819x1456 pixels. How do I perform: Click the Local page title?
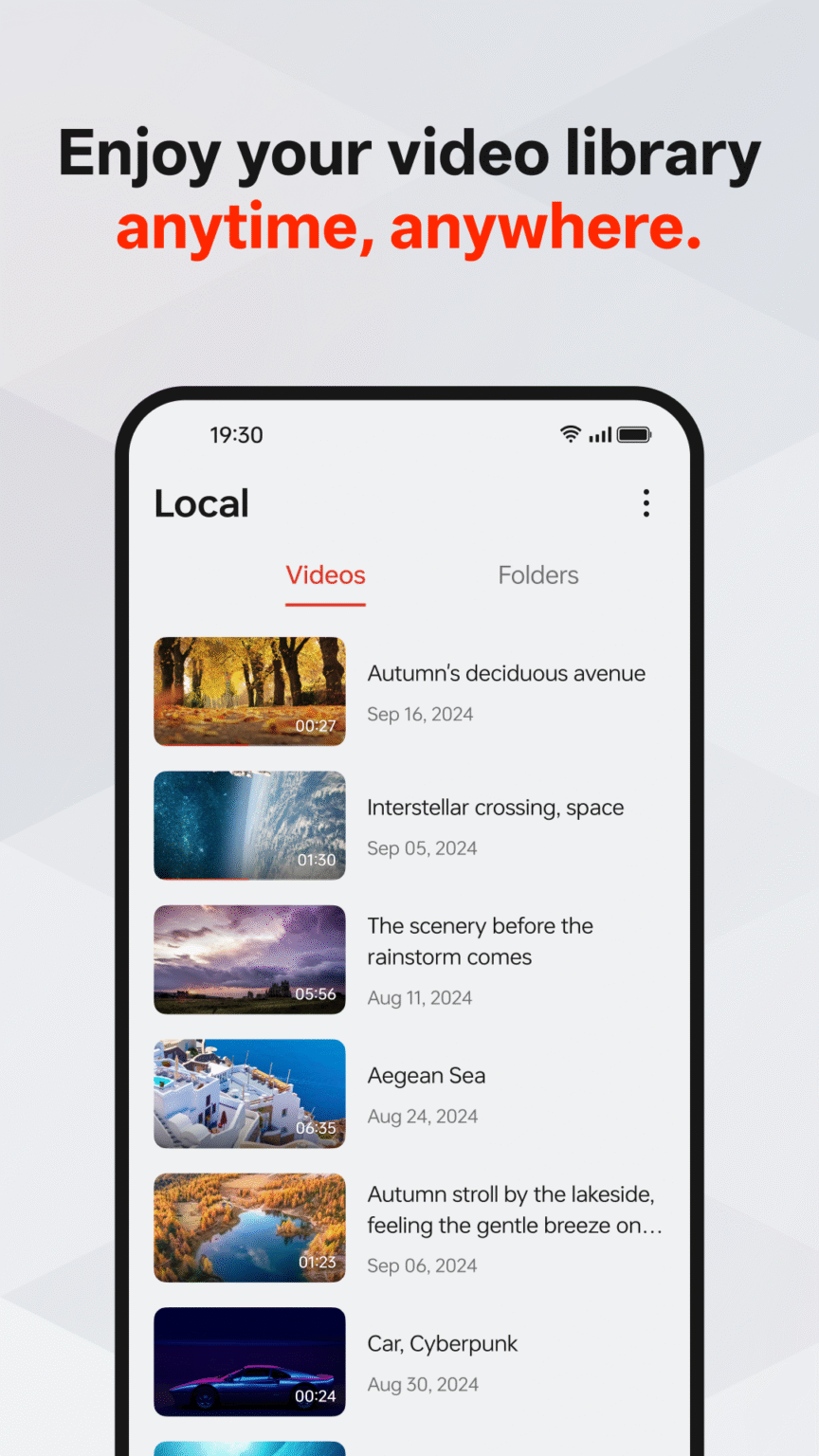(201, 503)
